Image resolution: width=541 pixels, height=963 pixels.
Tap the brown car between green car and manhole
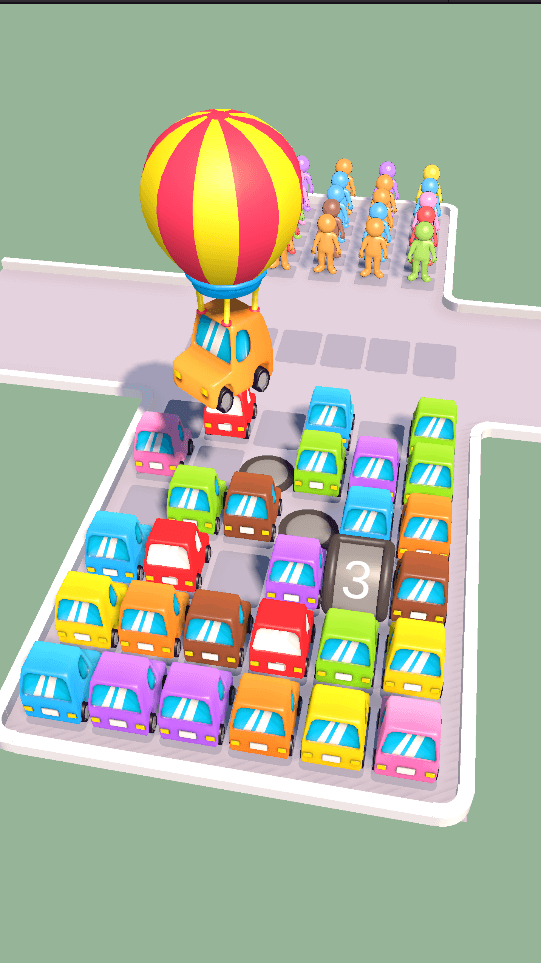[251, 505]
